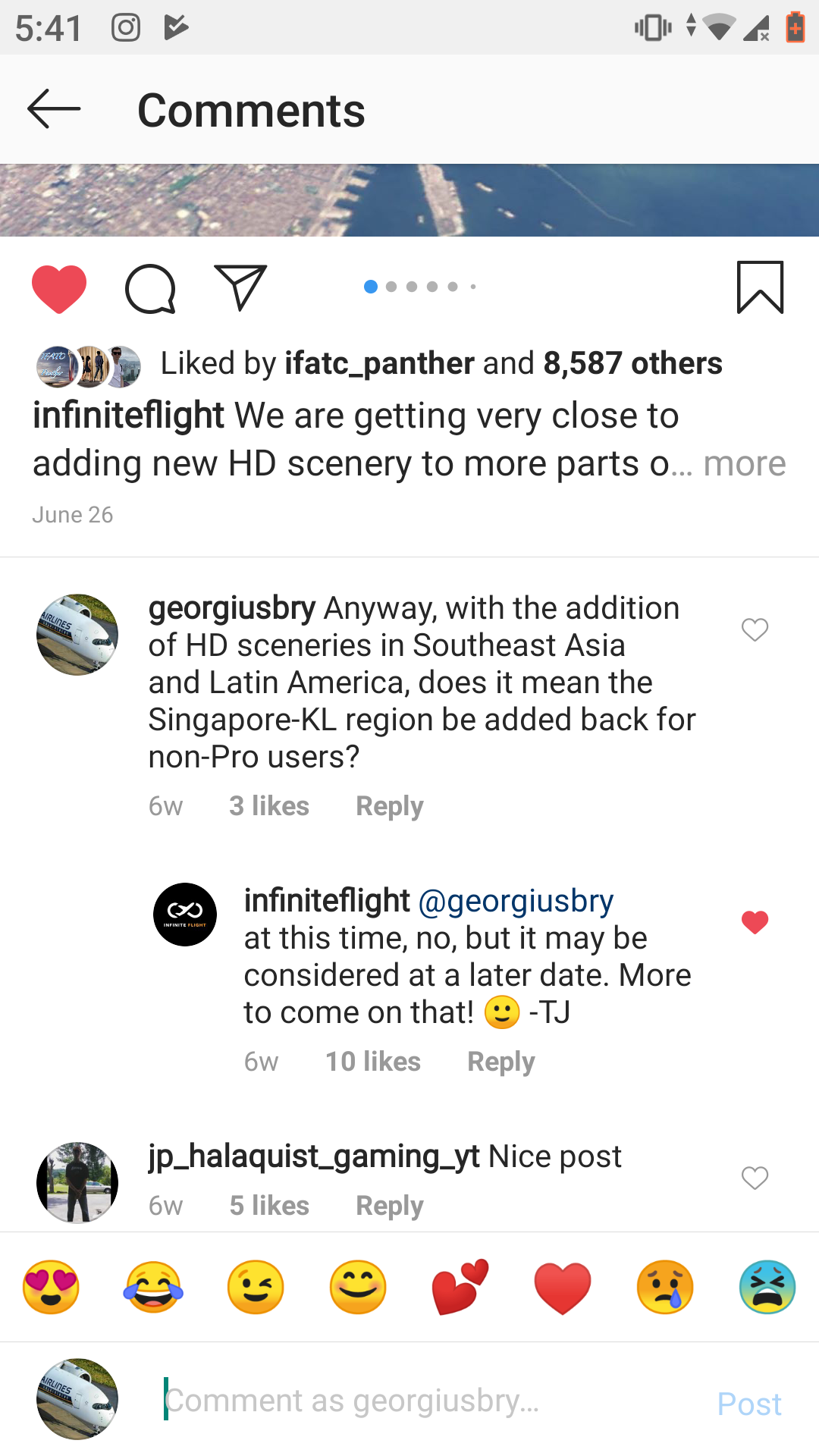Open the @georgiusbry mention link
This screenshot has width=819, height=1456.
click(515, 900)
